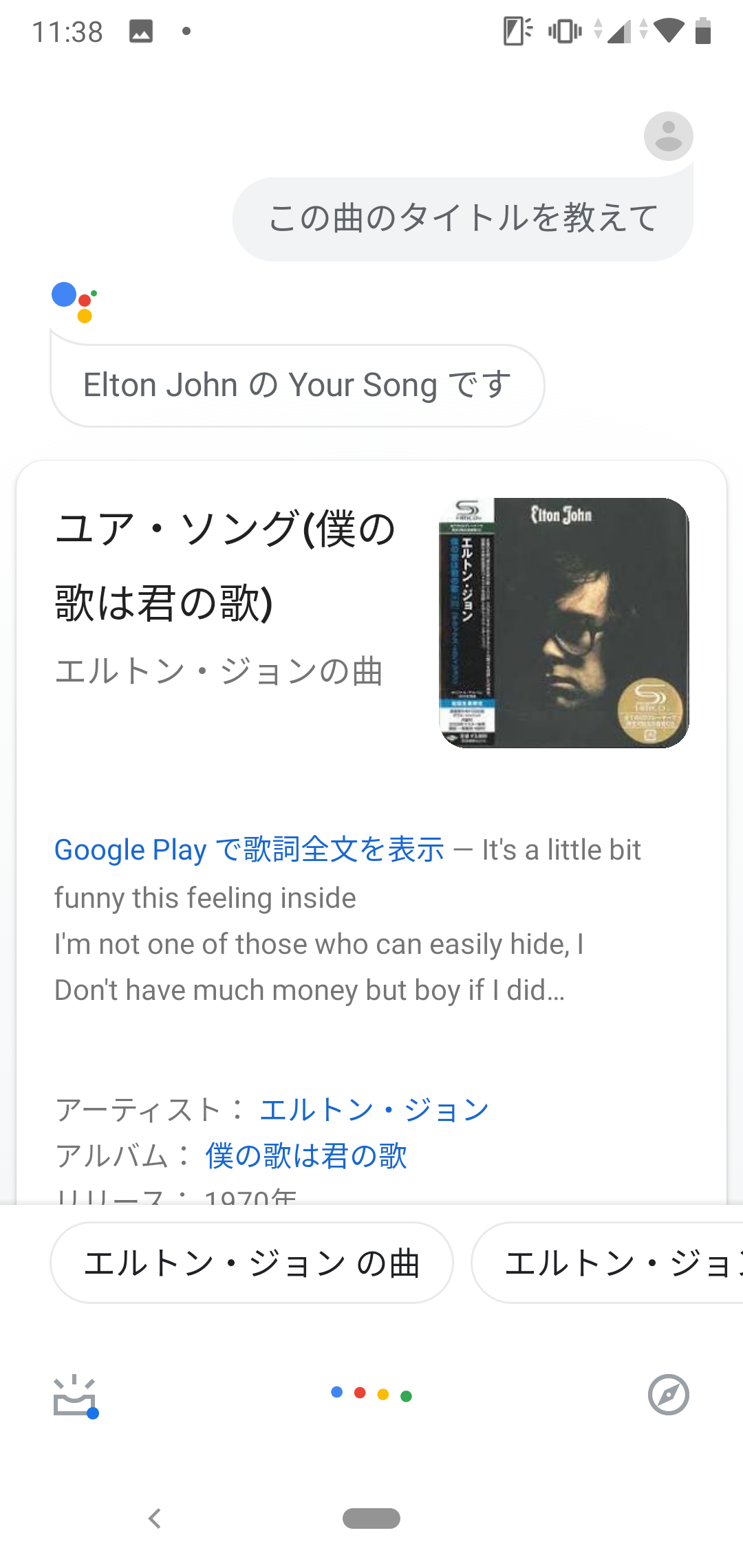
Task: Open Google Play で歌詞全文を表示 link
Action: click(249, 850)
